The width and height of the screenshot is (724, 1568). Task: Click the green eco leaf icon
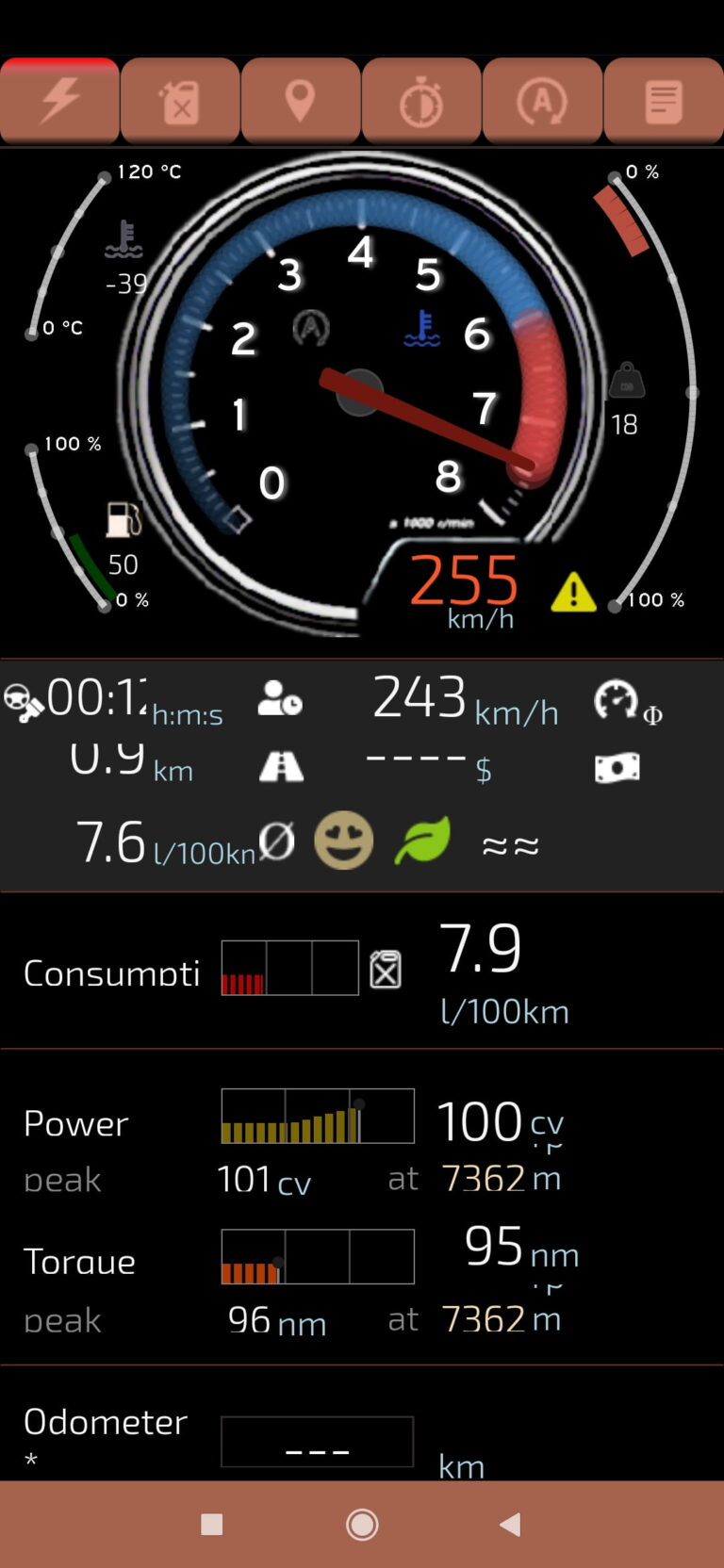(420, 840)
